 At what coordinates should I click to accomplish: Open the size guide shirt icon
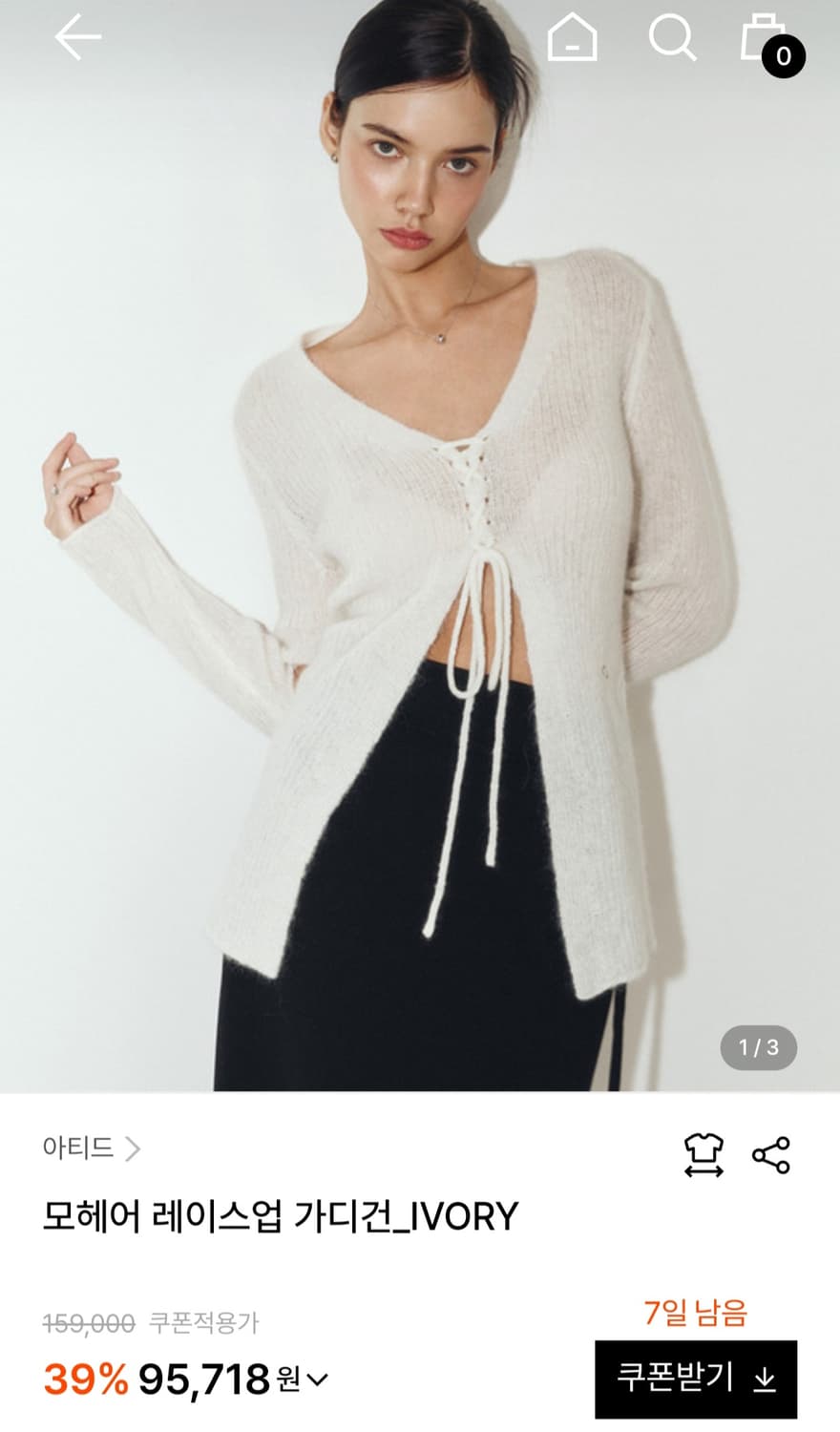(x=703, y=1155)
